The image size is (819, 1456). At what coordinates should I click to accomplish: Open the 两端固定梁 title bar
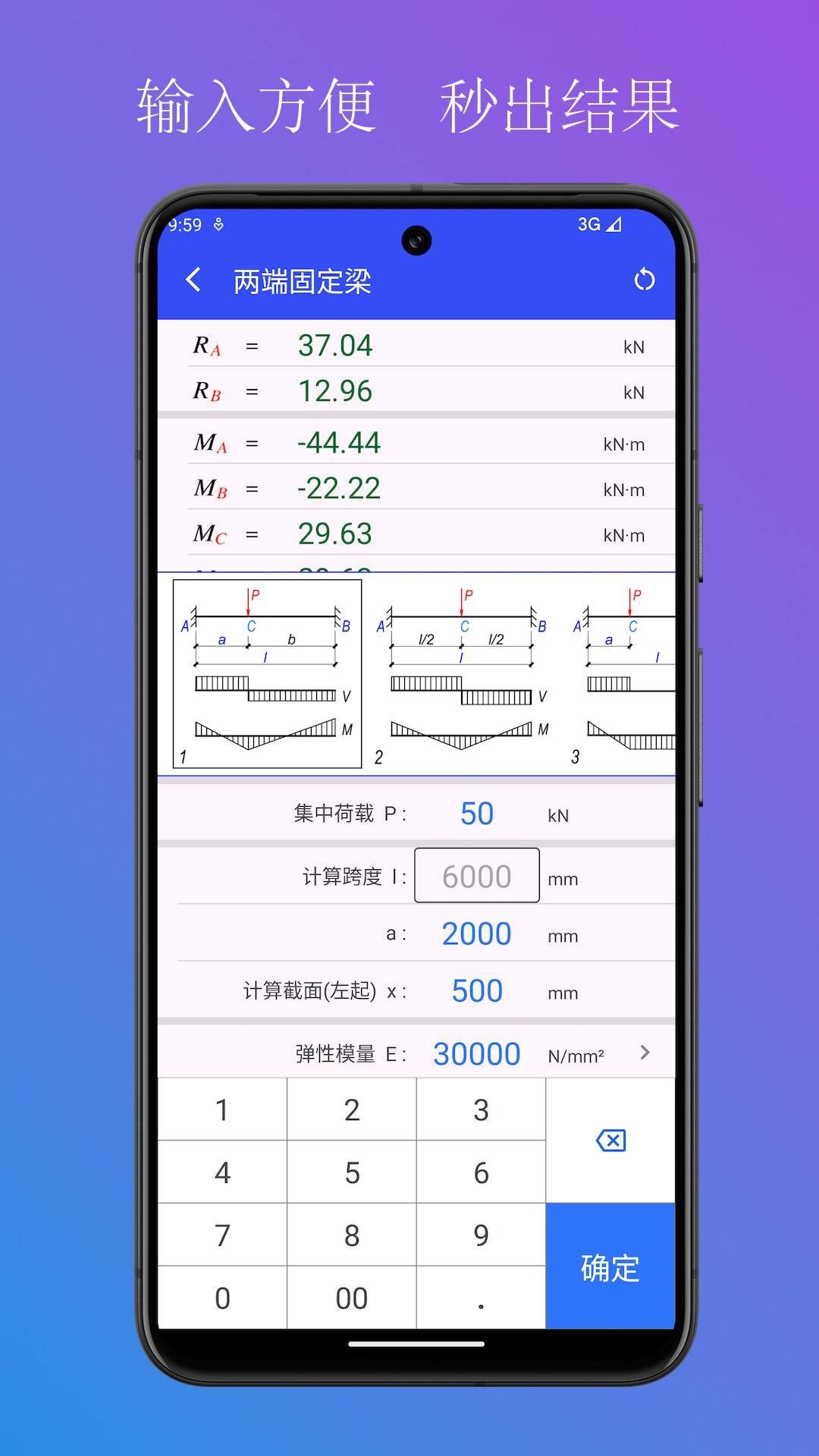tap(302, 280)
